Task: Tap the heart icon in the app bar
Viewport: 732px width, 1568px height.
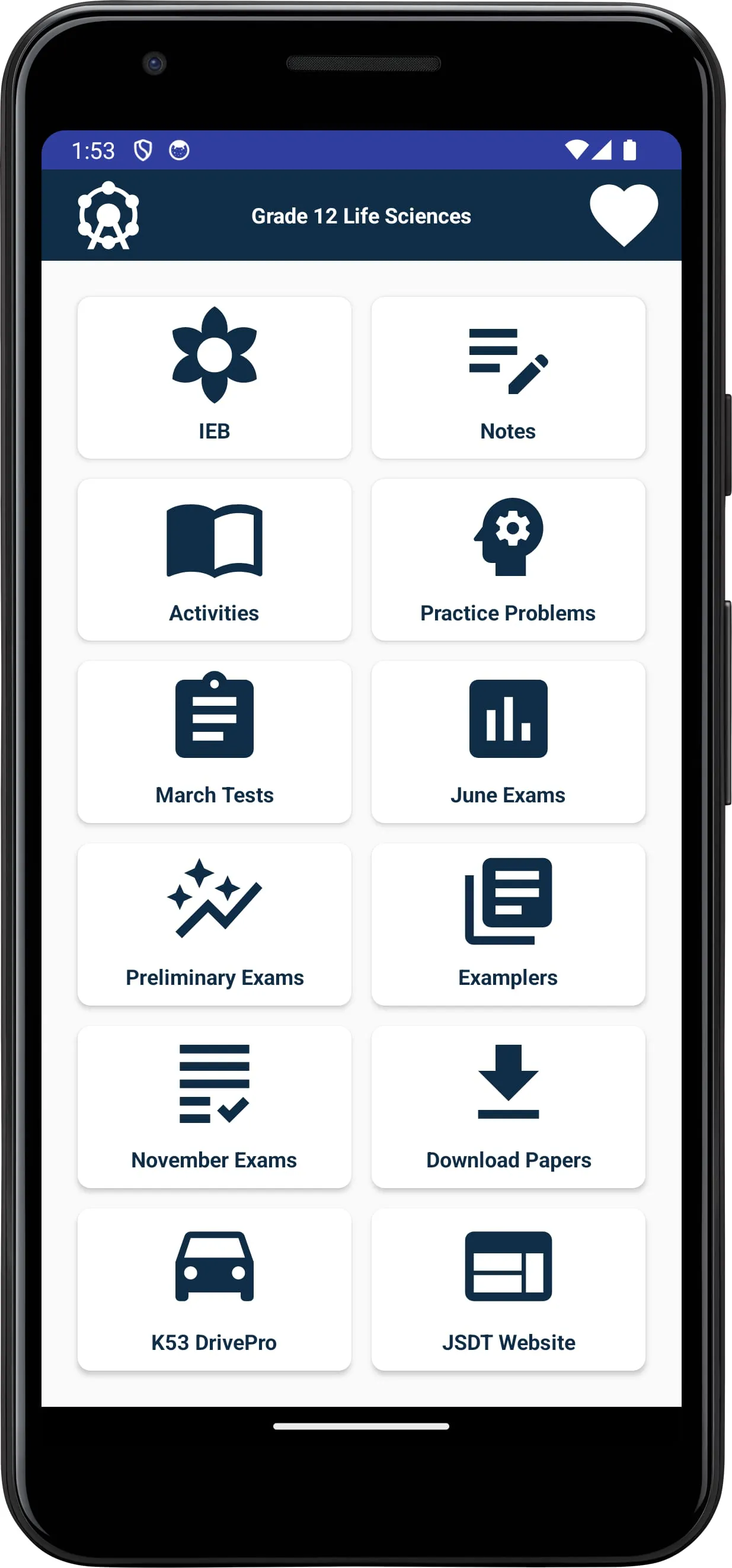Action: 623,215
